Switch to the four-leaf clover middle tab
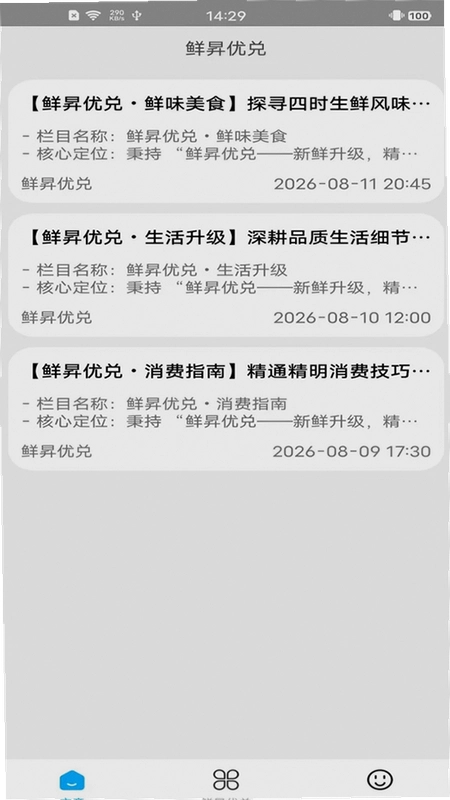 click(x=226, y=782)
